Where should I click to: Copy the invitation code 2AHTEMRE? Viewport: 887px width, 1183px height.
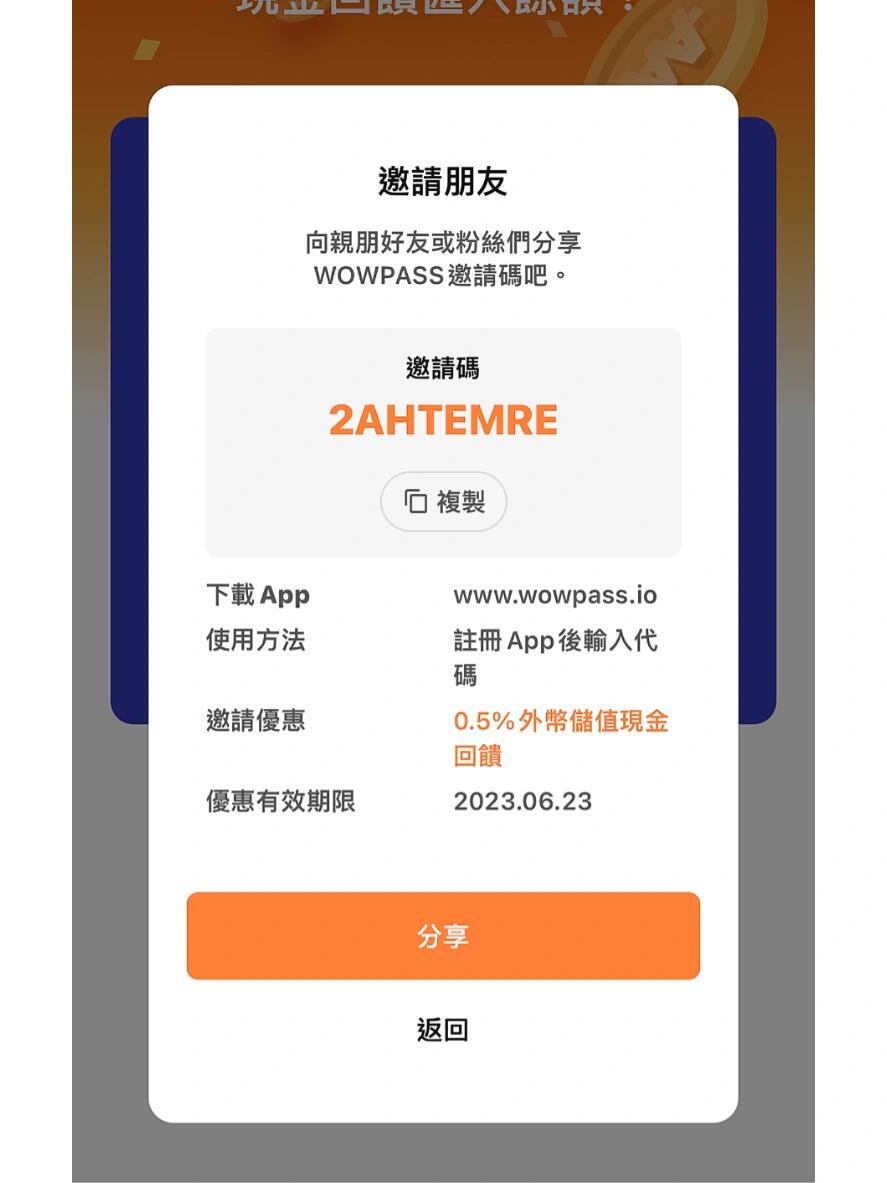point(443,502)
